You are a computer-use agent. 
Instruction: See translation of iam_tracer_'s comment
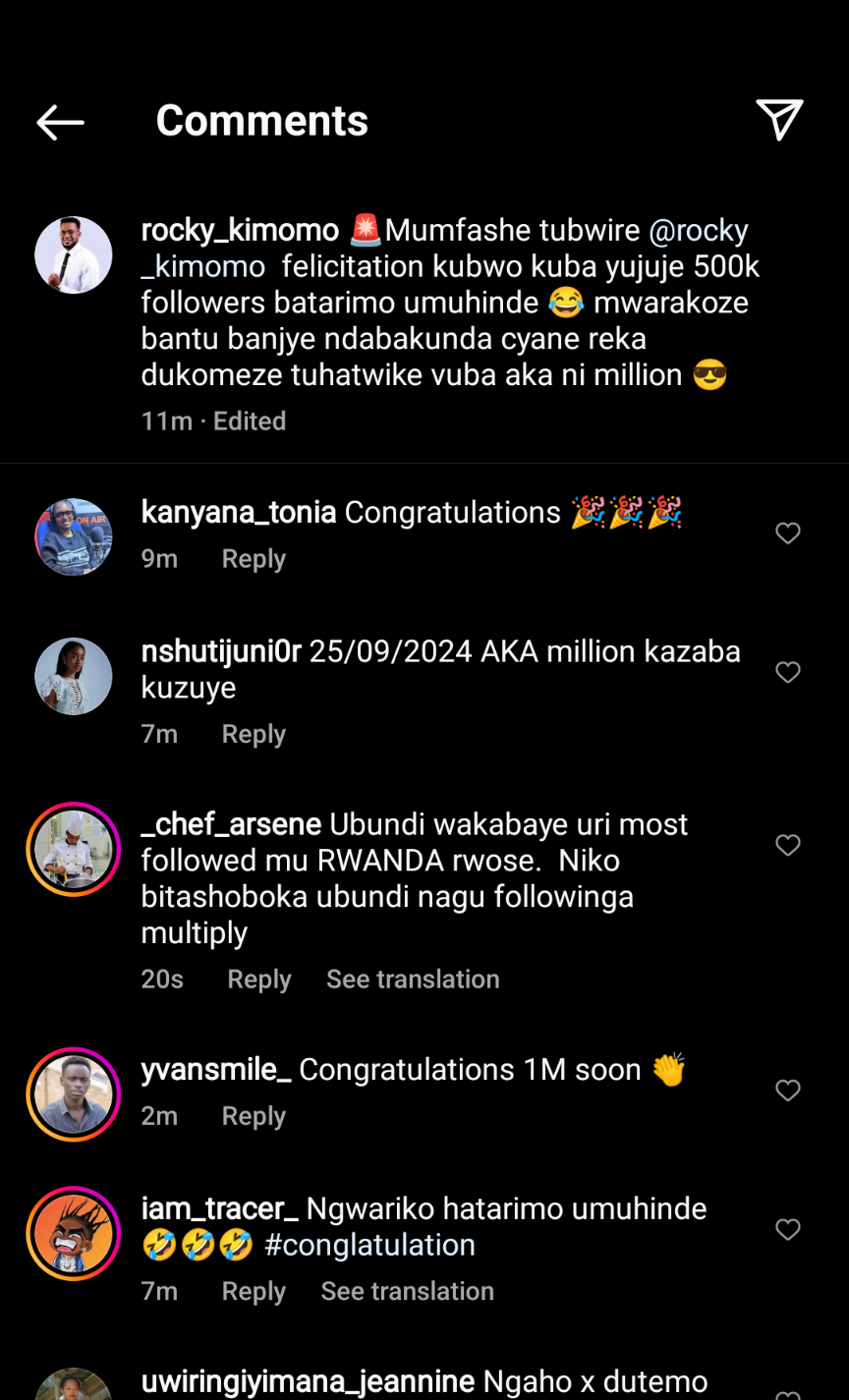click(x=407, y=1291)
